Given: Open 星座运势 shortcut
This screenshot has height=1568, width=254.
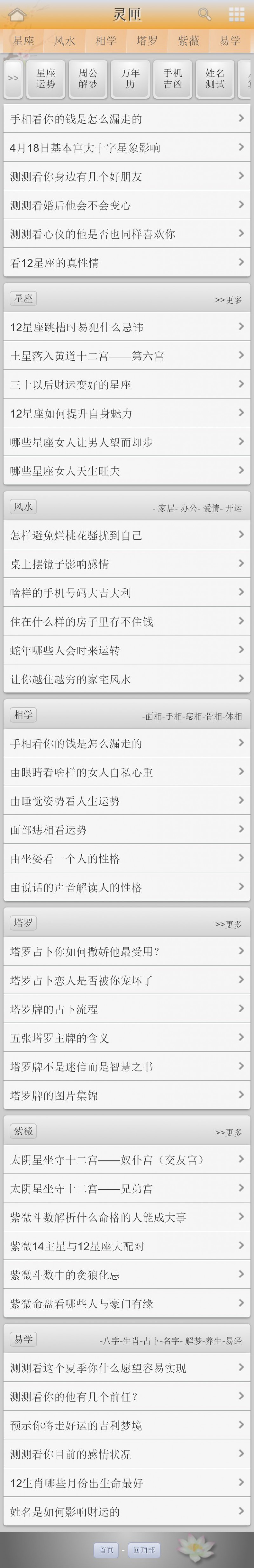Looking at the screenshot, I should coord(46,79).
